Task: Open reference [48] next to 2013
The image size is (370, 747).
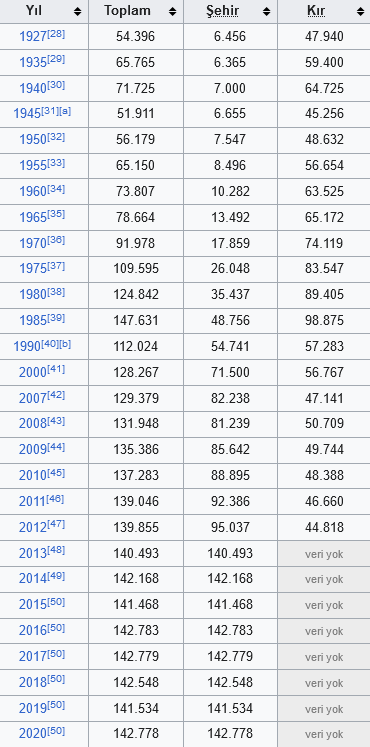Action: pos(56,550)
